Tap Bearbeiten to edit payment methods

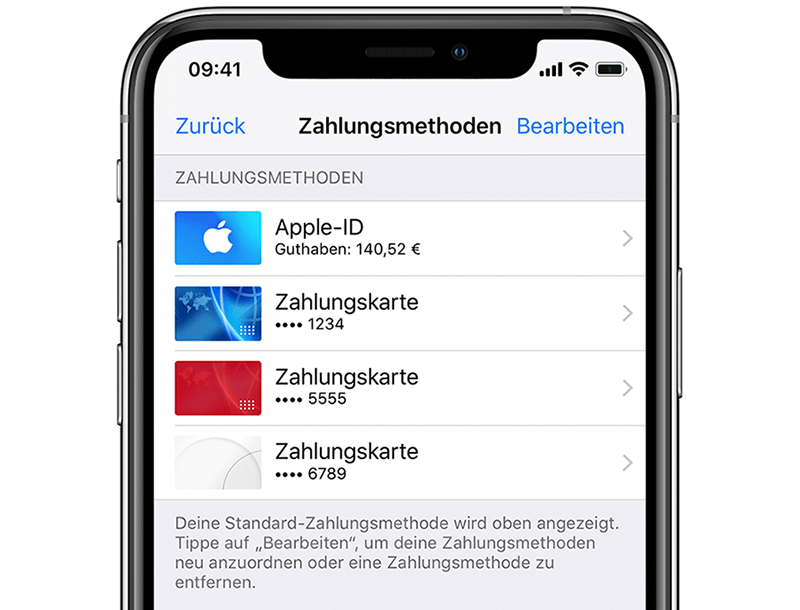tap(570, 127)
